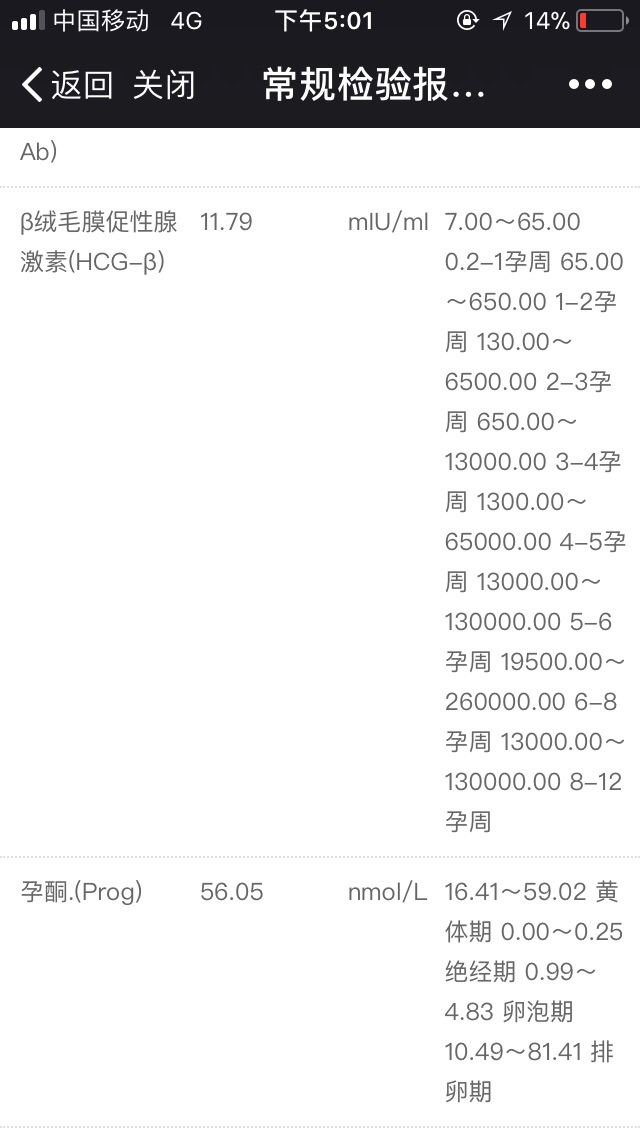The width and height of the screenshot is (640, 1136).
Task: Tap the 返回 back button
Action: [x=66, y=85]
